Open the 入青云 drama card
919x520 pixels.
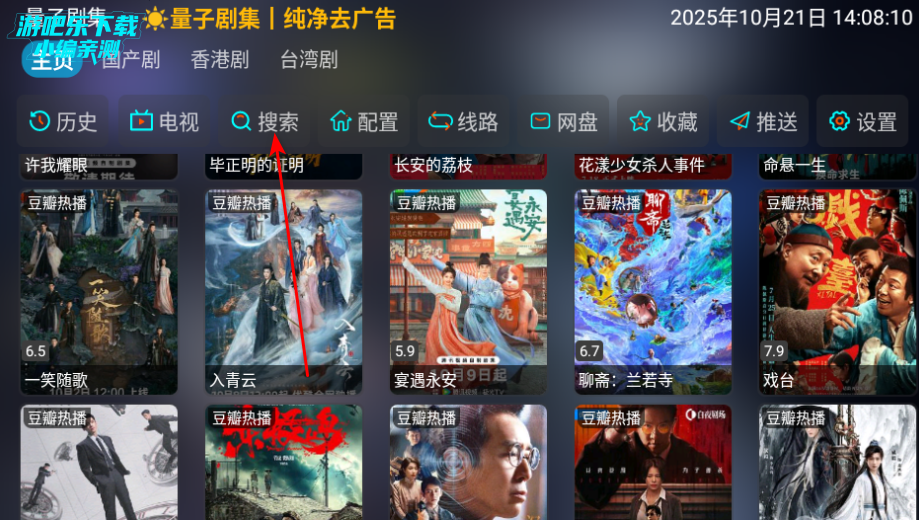tap(283, 290)
